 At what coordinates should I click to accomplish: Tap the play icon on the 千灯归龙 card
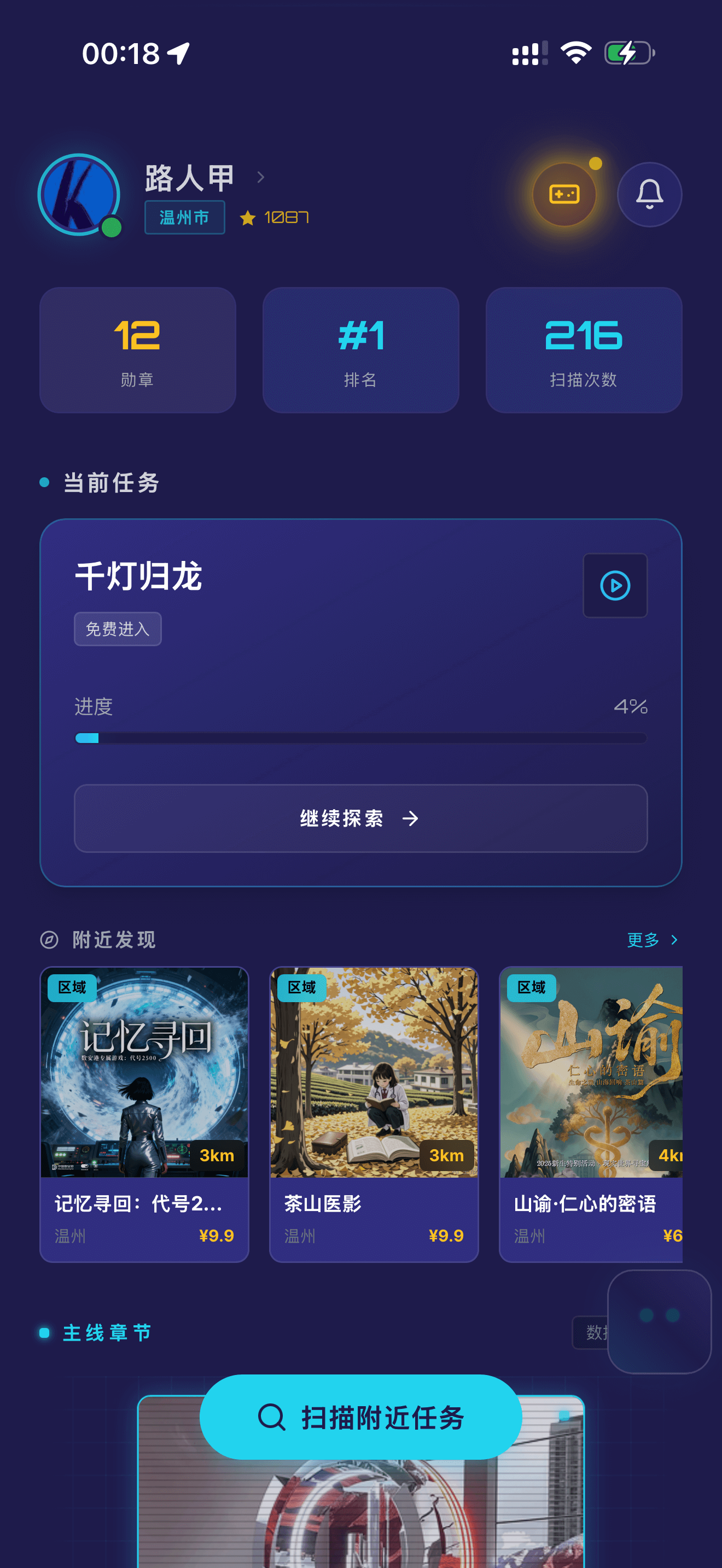coord(615,585)
